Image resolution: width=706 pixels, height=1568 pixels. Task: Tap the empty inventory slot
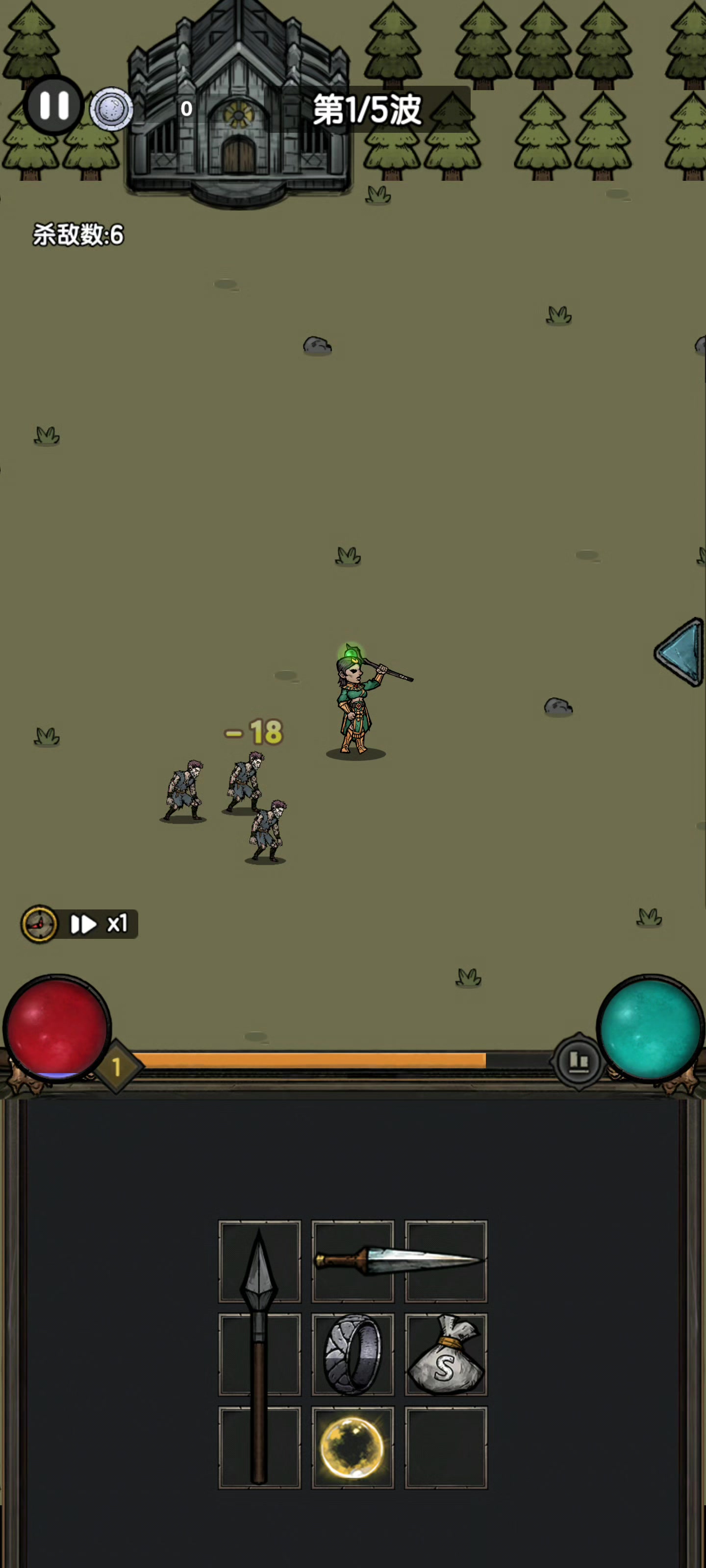[446, 1448]
